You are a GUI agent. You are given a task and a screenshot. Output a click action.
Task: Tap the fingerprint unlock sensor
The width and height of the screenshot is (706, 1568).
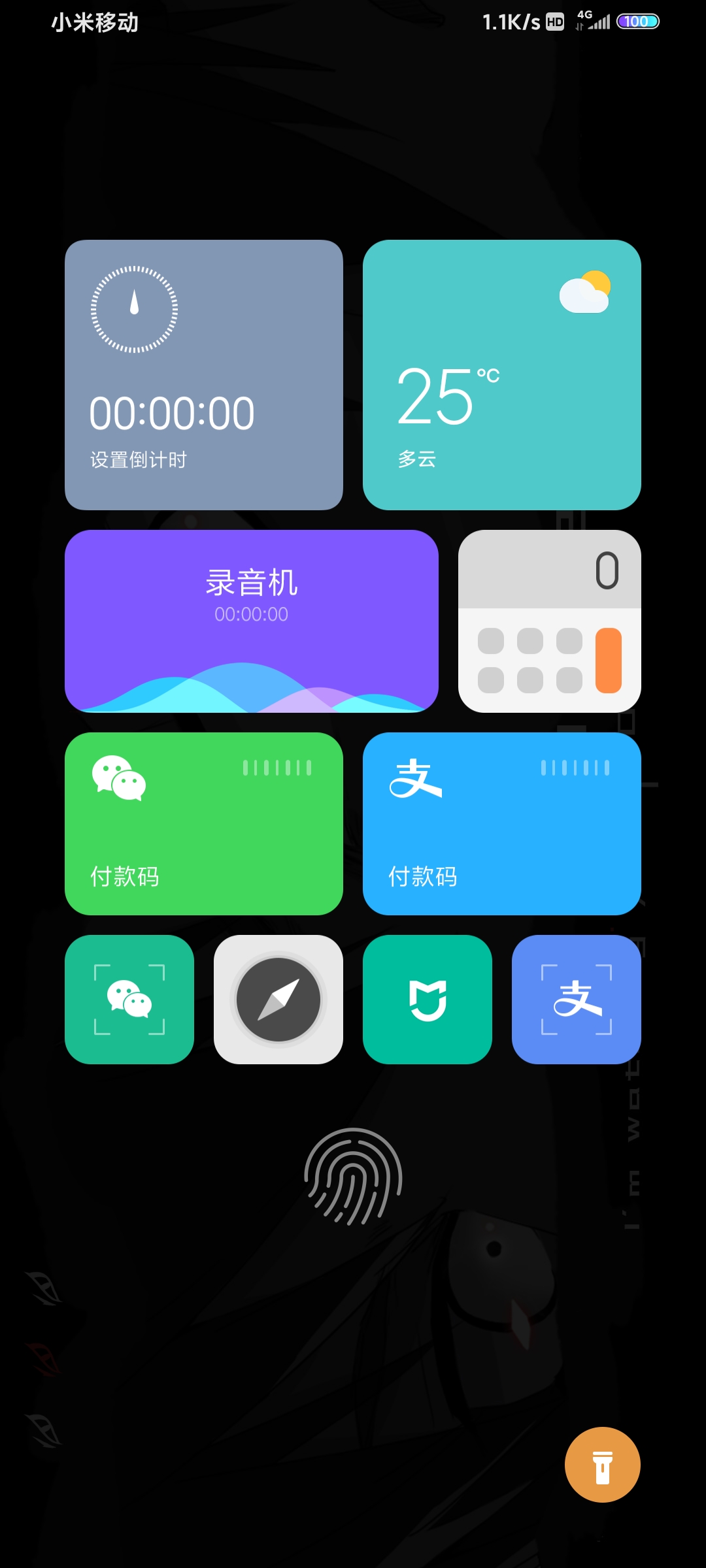353,1177
